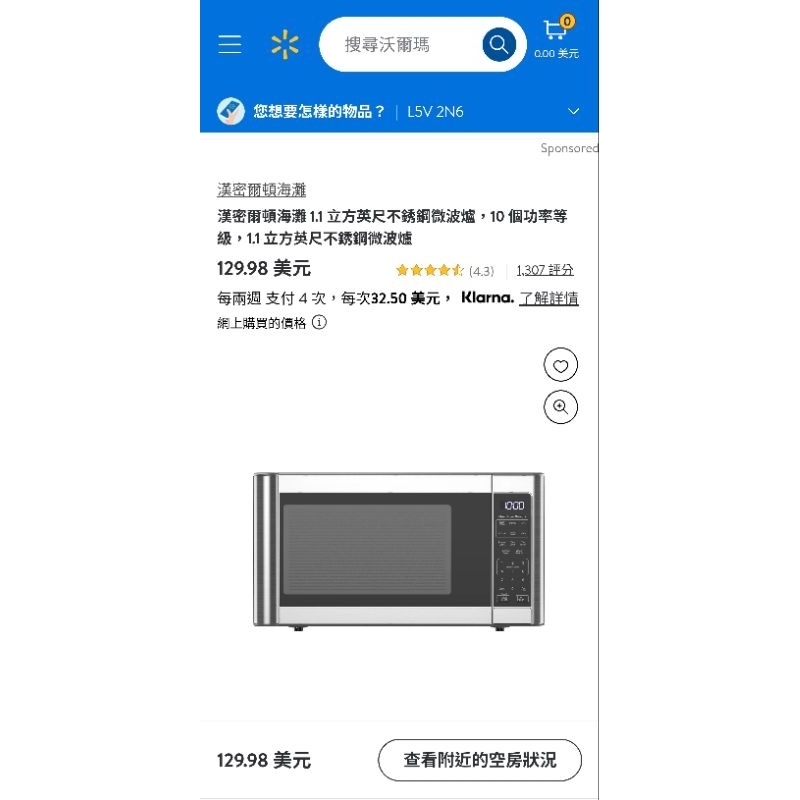The height and width of the screenshot is (800, 800).
Task: Tap the 查看附近的空房狀況 button
Action: click(480, 760)
